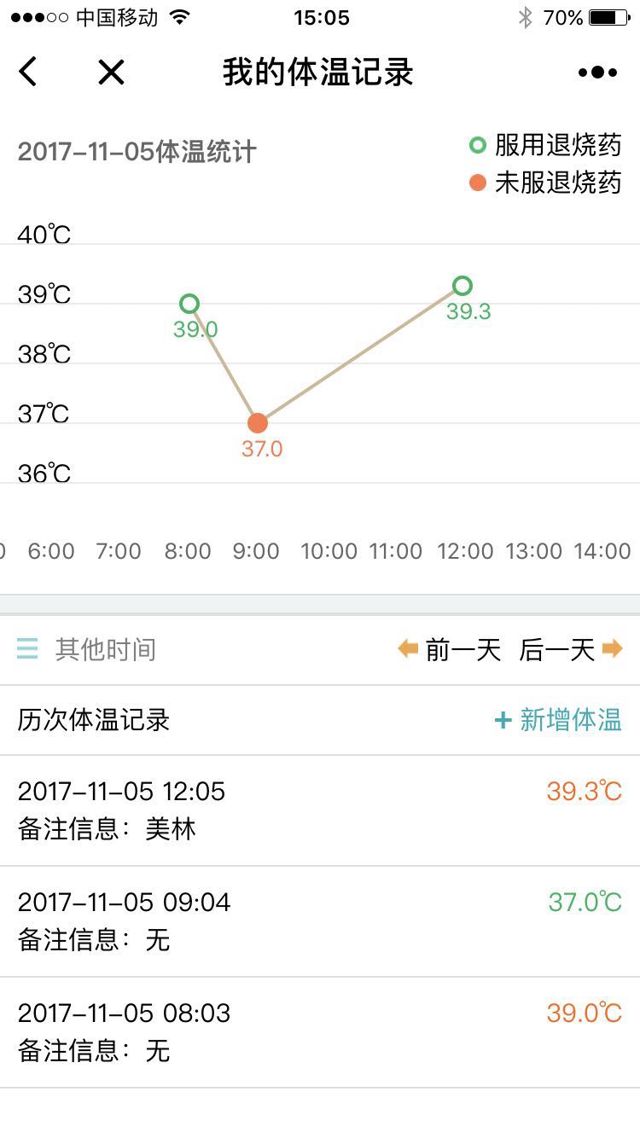Open the 08:03 record of 39.0℃
Viewport: 640px width, 1138px height.
pyautogui.click(x=320, y=1032)
